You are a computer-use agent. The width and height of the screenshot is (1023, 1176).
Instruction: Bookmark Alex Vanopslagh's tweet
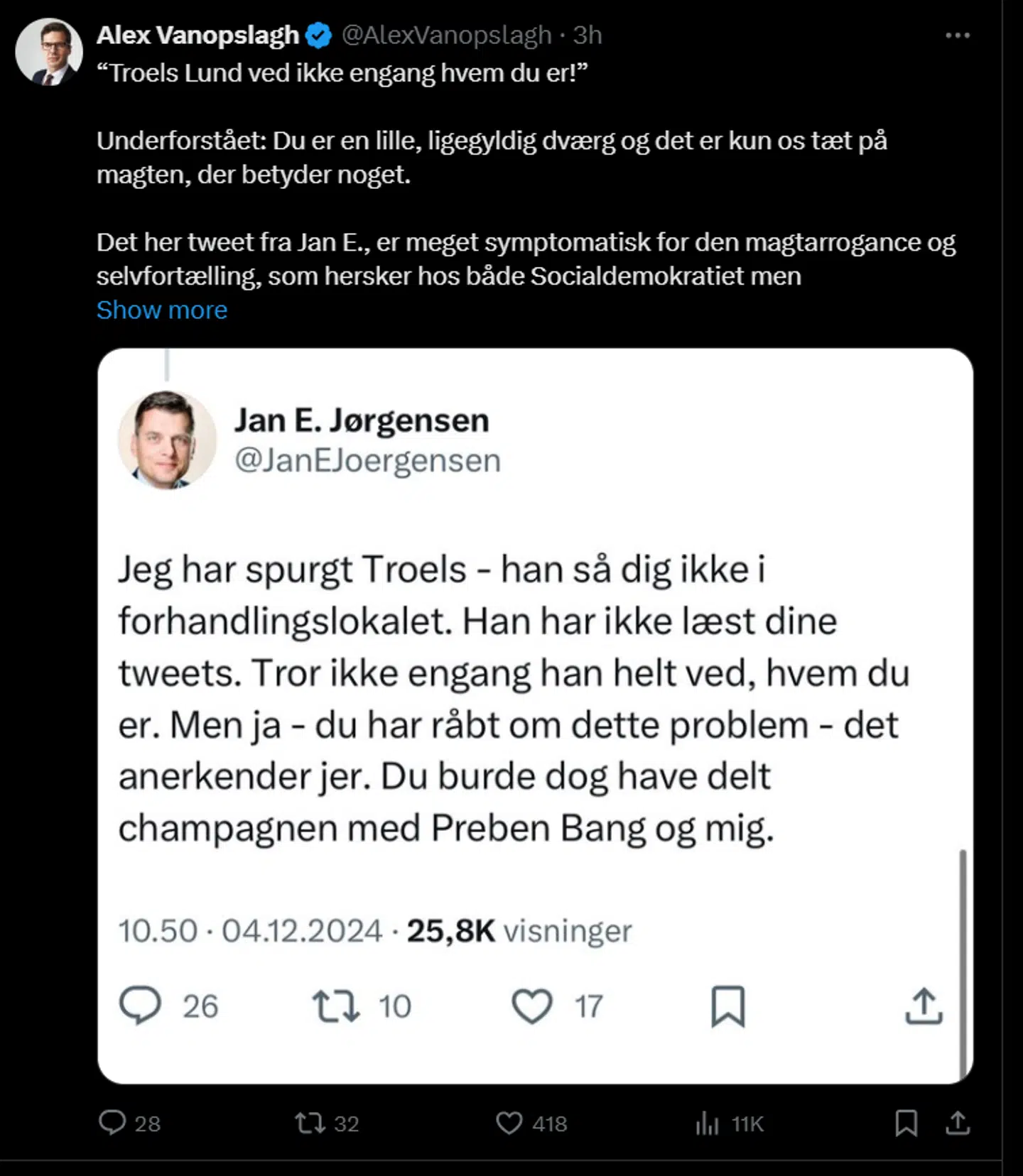pos(906,1123)
